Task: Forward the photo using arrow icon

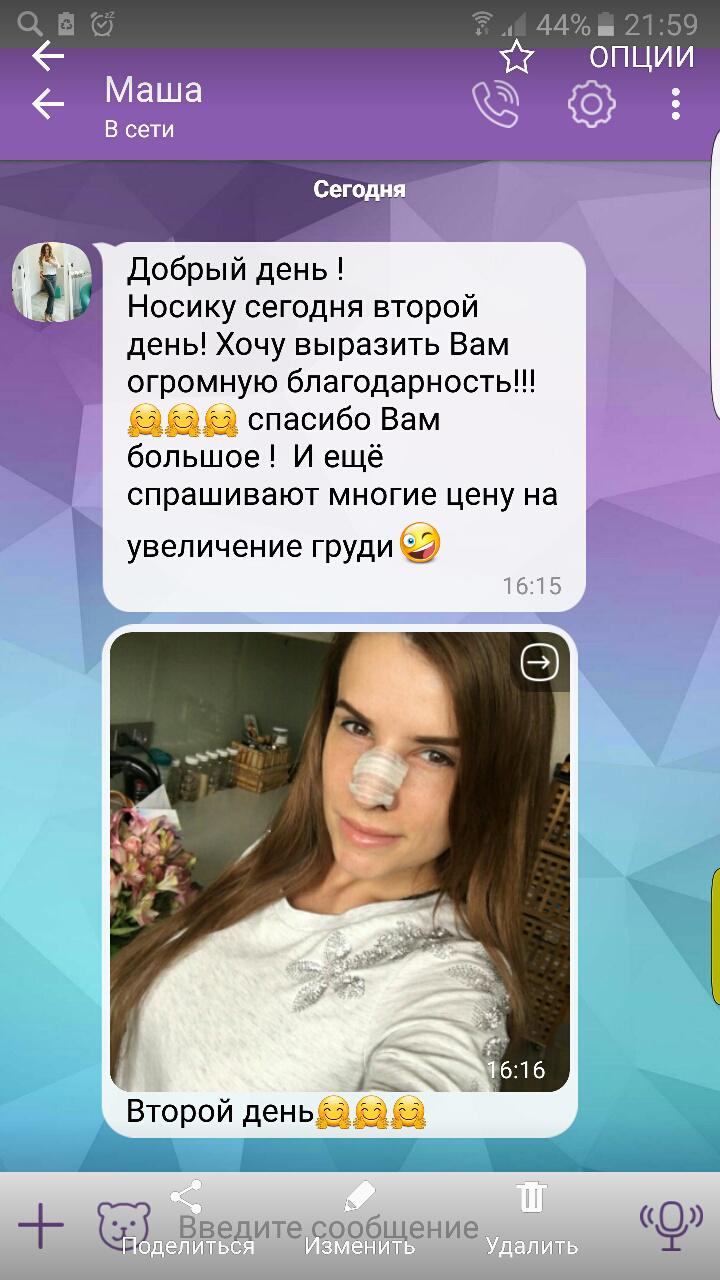Action: coord(540,662)
